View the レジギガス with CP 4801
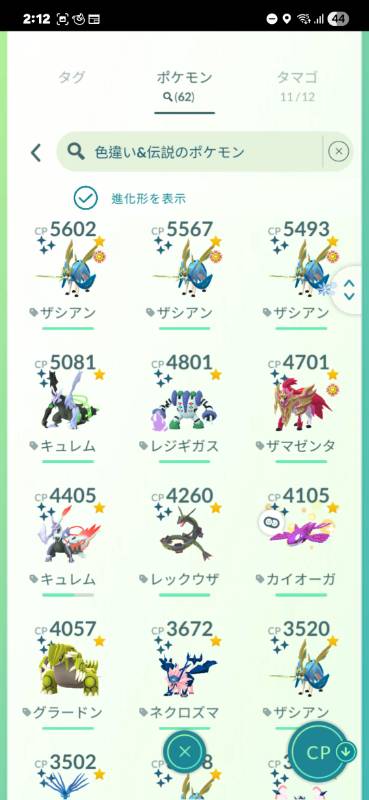Viewport: 369px width, 800px height. click(x=186, y=408)
